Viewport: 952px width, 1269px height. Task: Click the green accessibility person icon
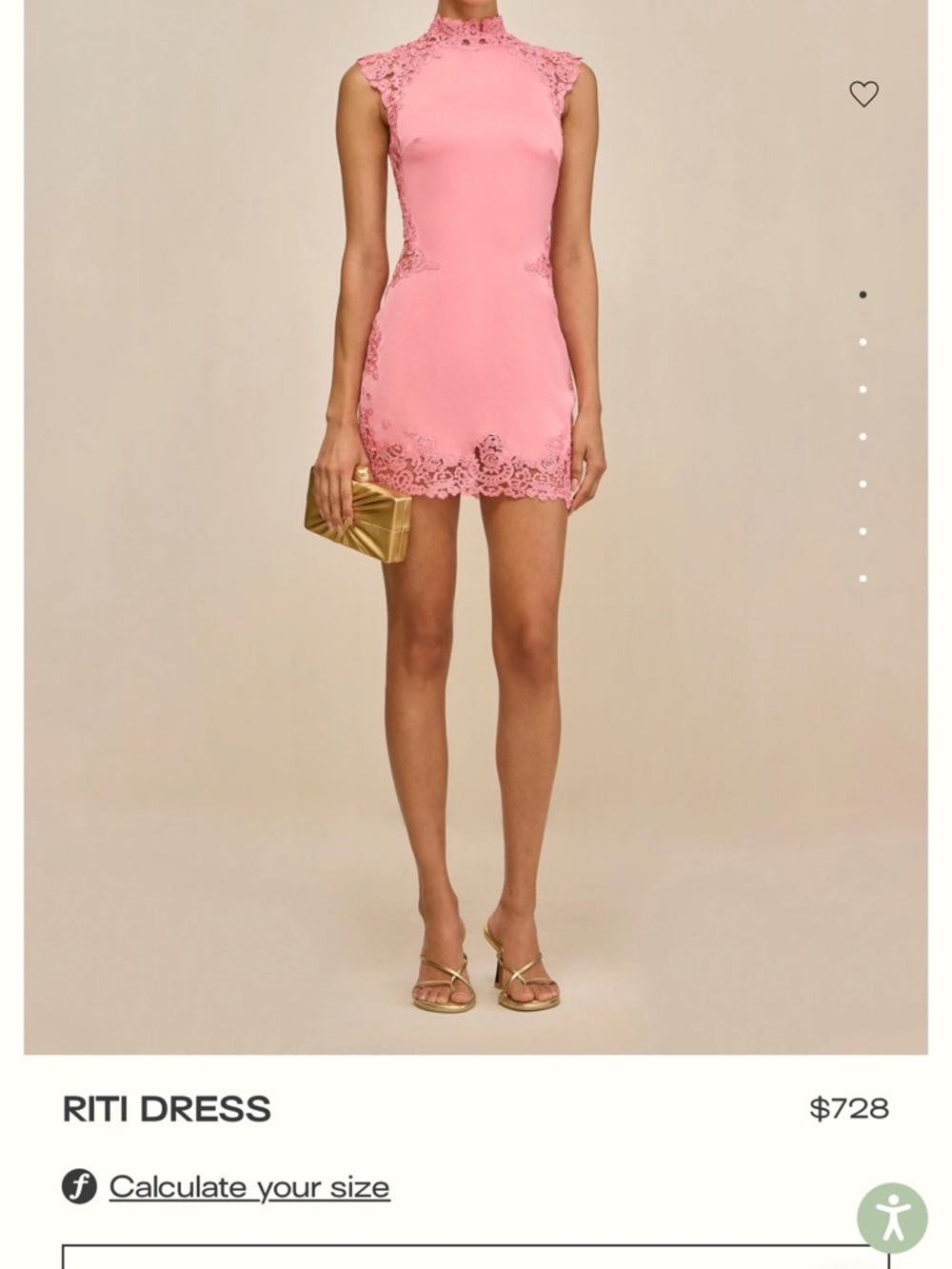coord(893,1219)
